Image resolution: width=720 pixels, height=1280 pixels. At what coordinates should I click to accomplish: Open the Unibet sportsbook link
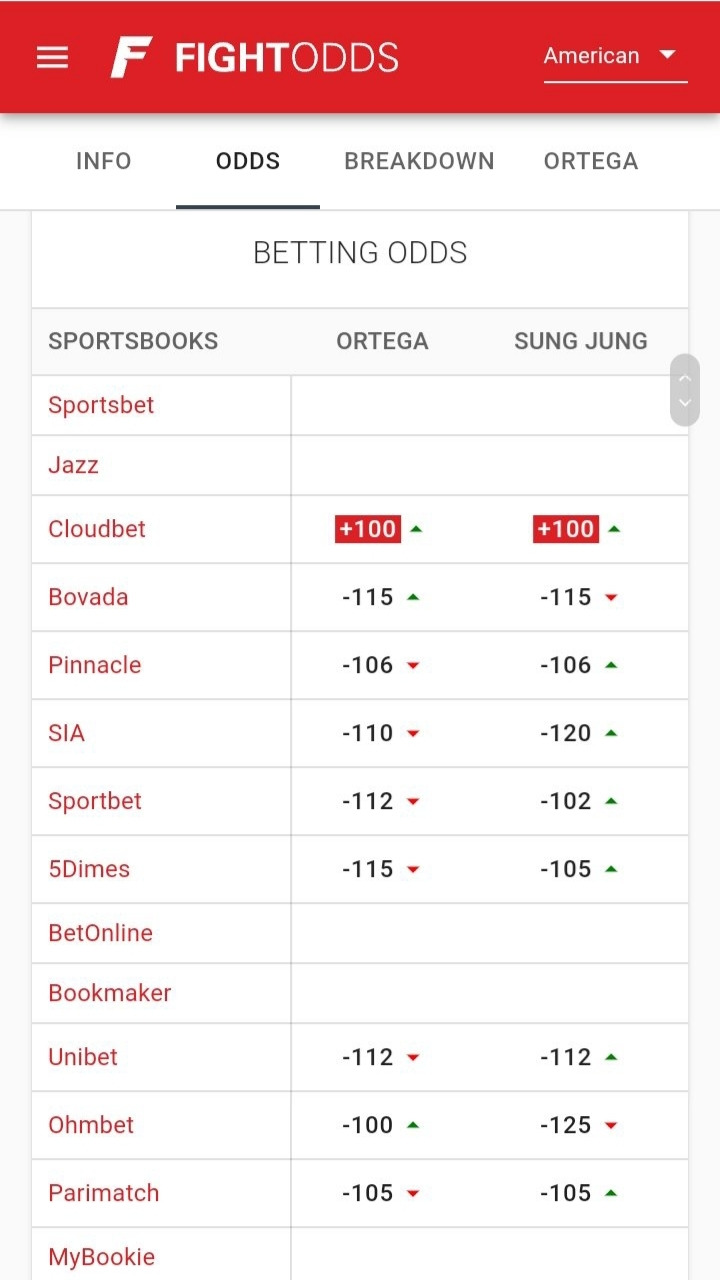83,1057
